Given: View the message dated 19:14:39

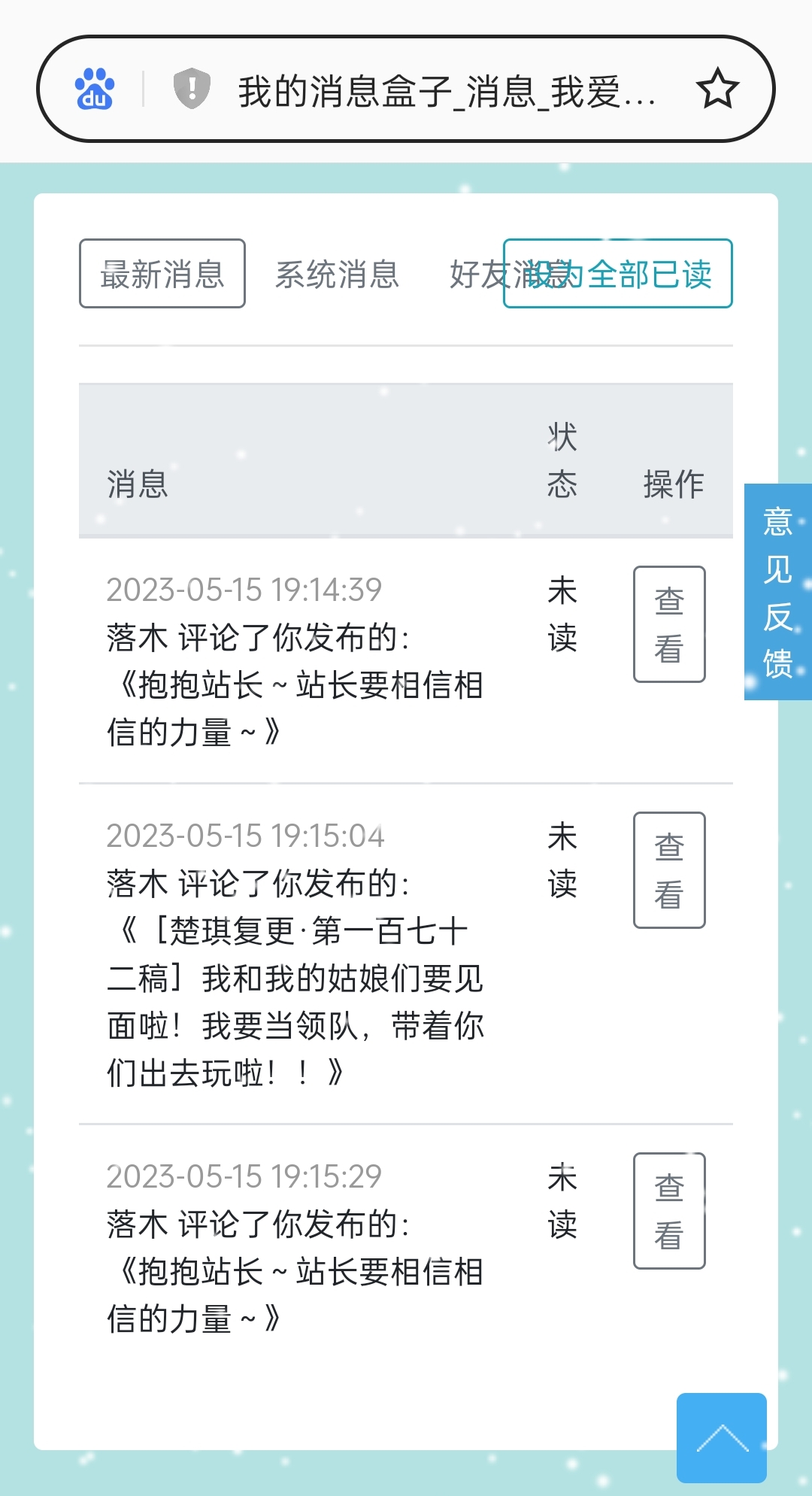Looking at the screenshot, I should [x=669, y=624].
